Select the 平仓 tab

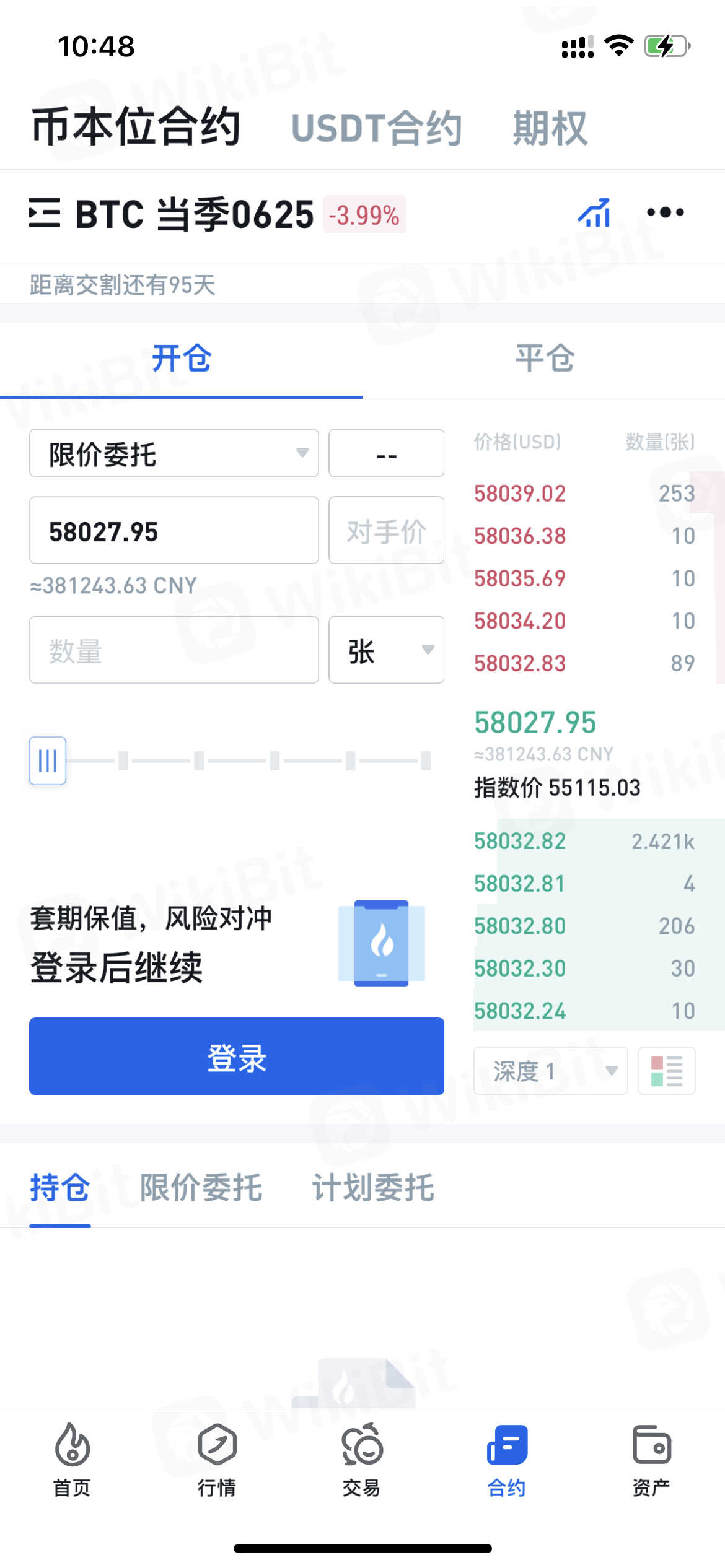click(544, 359)
